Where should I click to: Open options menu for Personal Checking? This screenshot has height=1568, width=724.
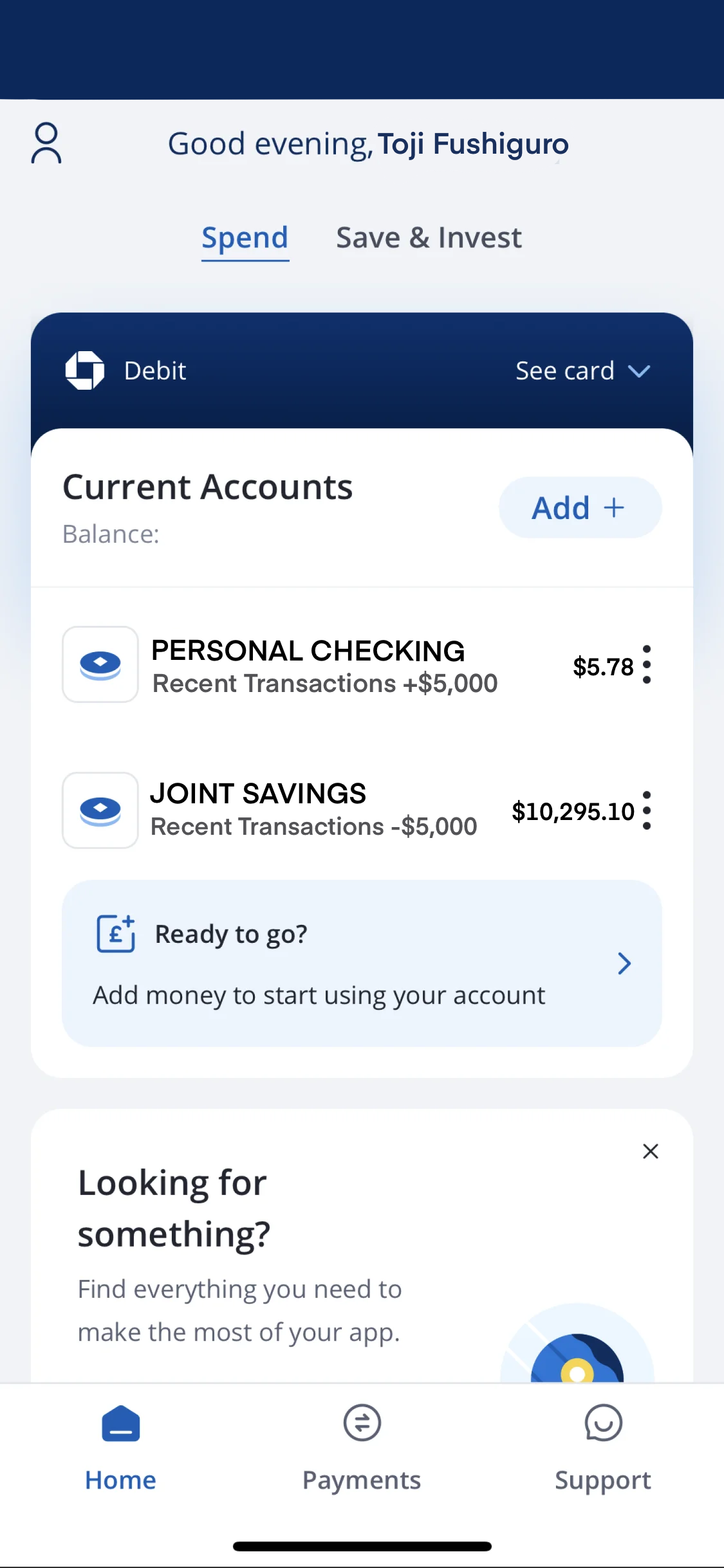tap(647, 665)
